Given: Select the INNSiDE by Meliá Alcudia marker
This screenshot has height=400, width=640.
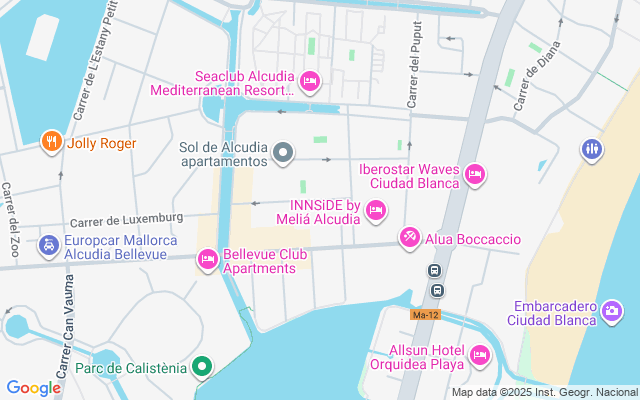Looking at the screenshot, I should pos(376,211).
